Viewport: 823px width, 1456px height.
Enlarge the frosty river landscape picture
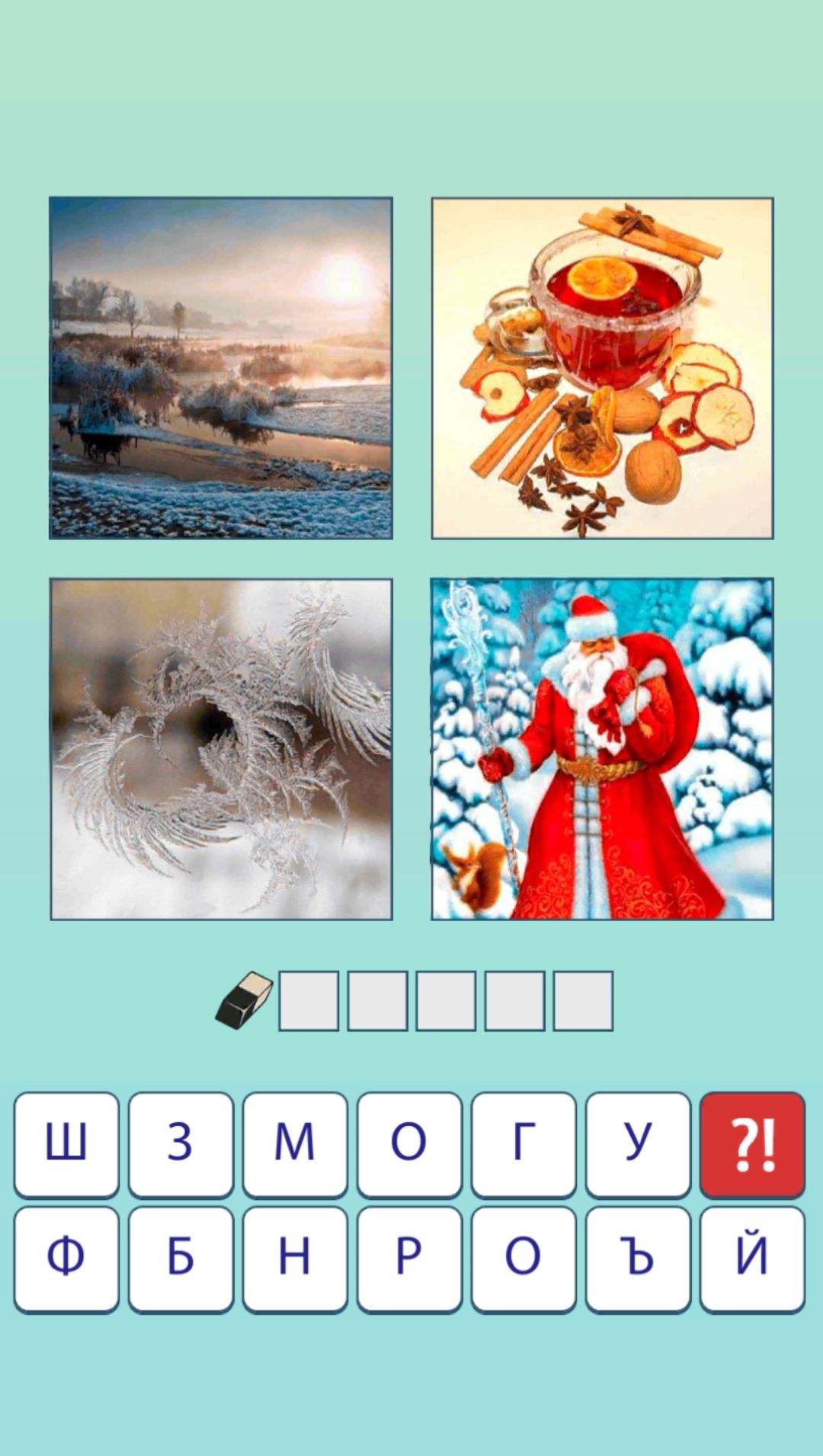pos(221,368)
